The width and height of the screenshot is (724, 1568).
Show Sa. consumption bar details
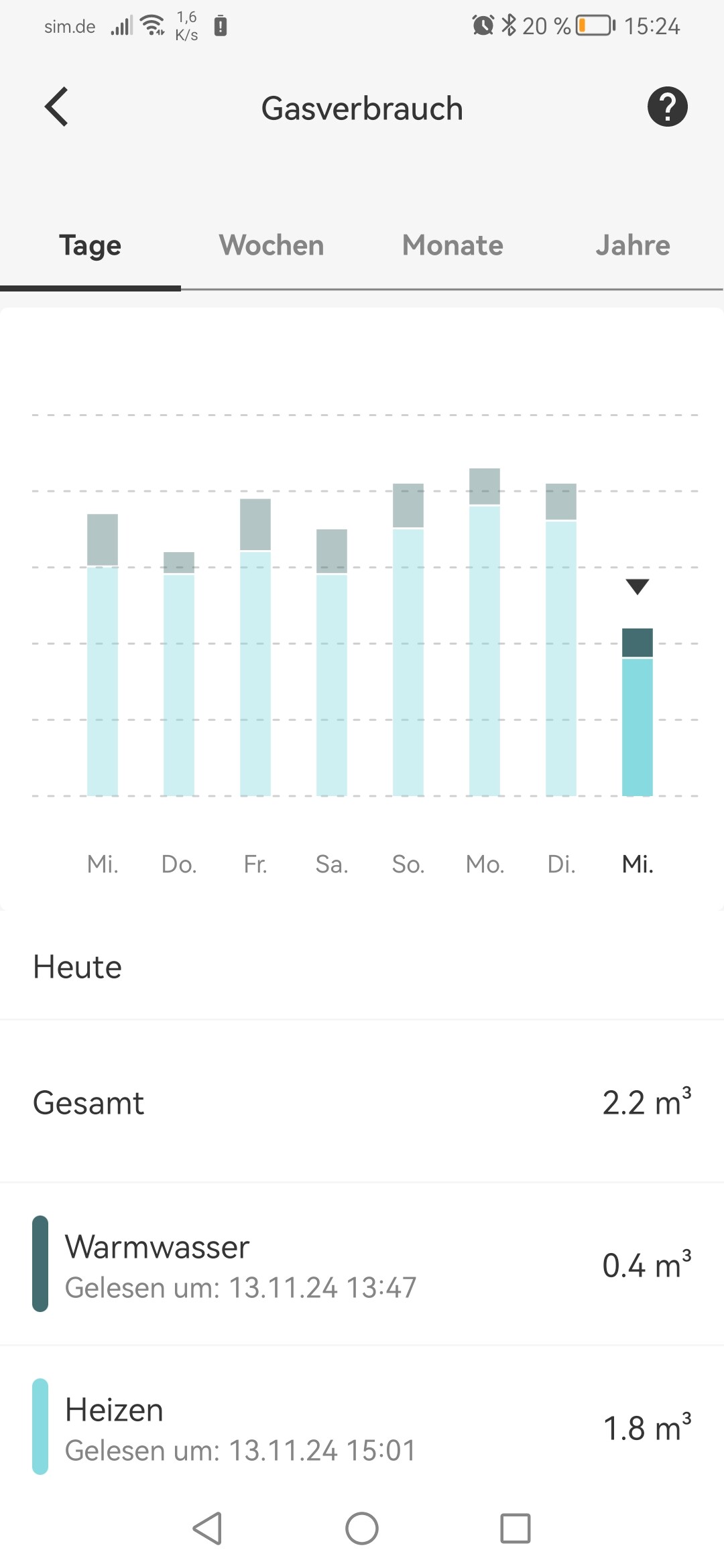(332, 663)
